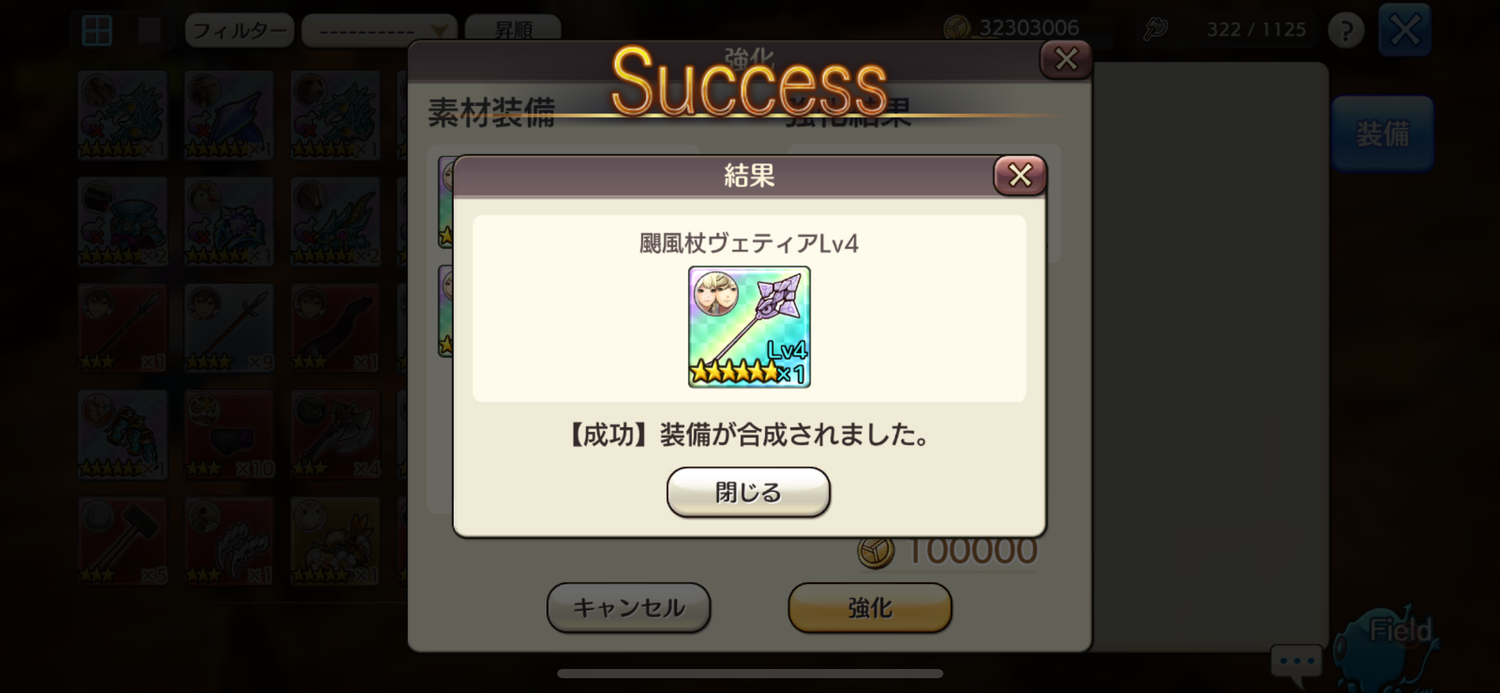Close the equipment screen with the blue X
1500x693 pixels.
[x=1404, y=30]
